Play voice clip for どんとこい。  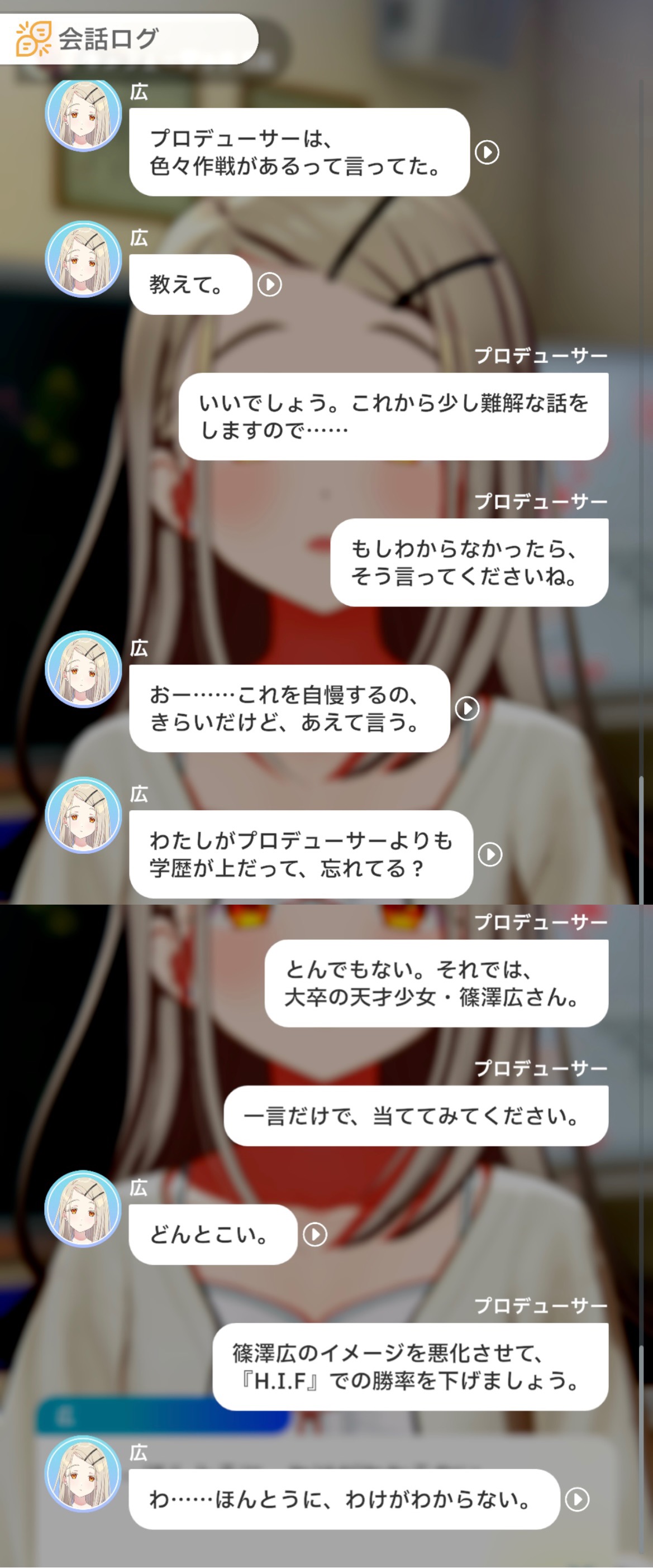tap(315, 1235)
